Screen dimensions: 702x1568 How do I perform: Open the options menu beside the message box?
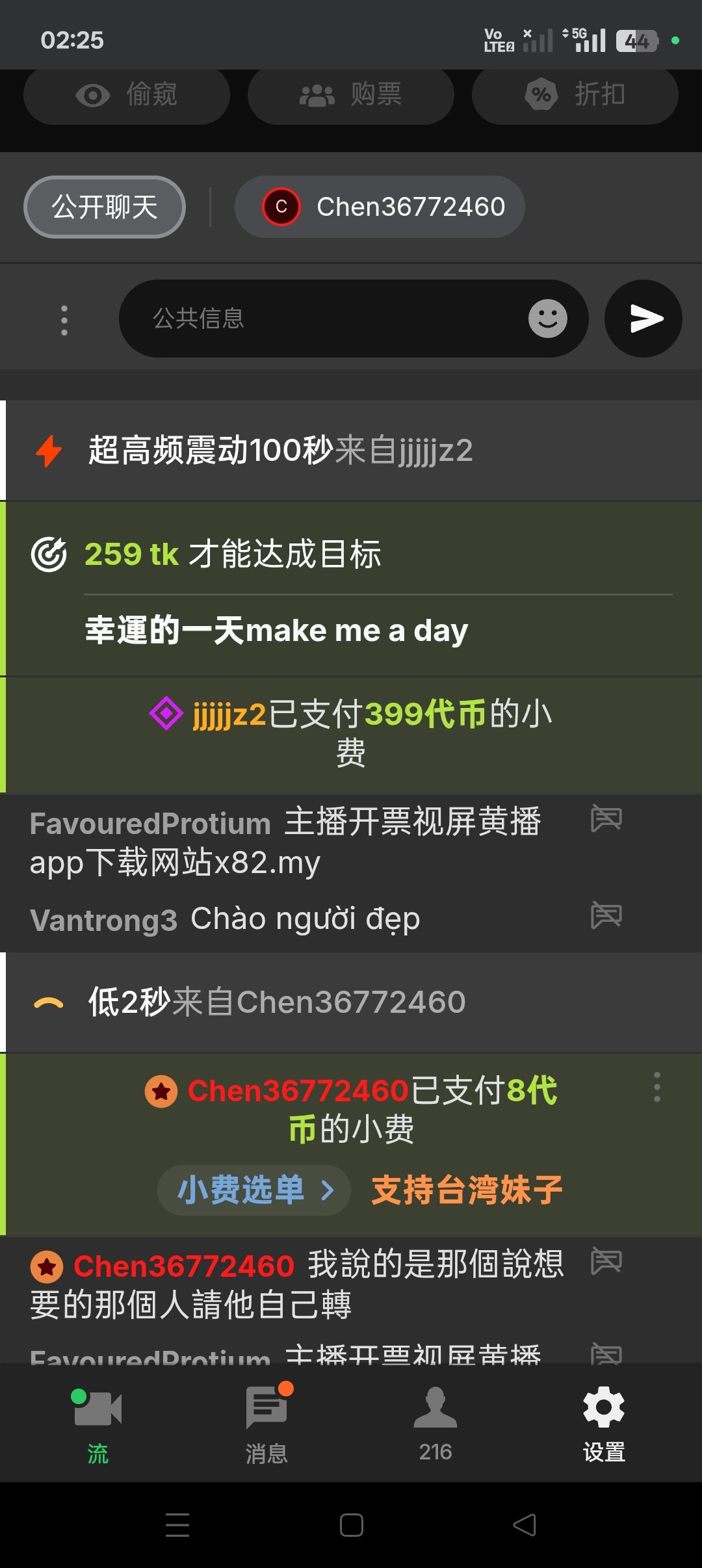pyautogui.click(x=64, y=320)
